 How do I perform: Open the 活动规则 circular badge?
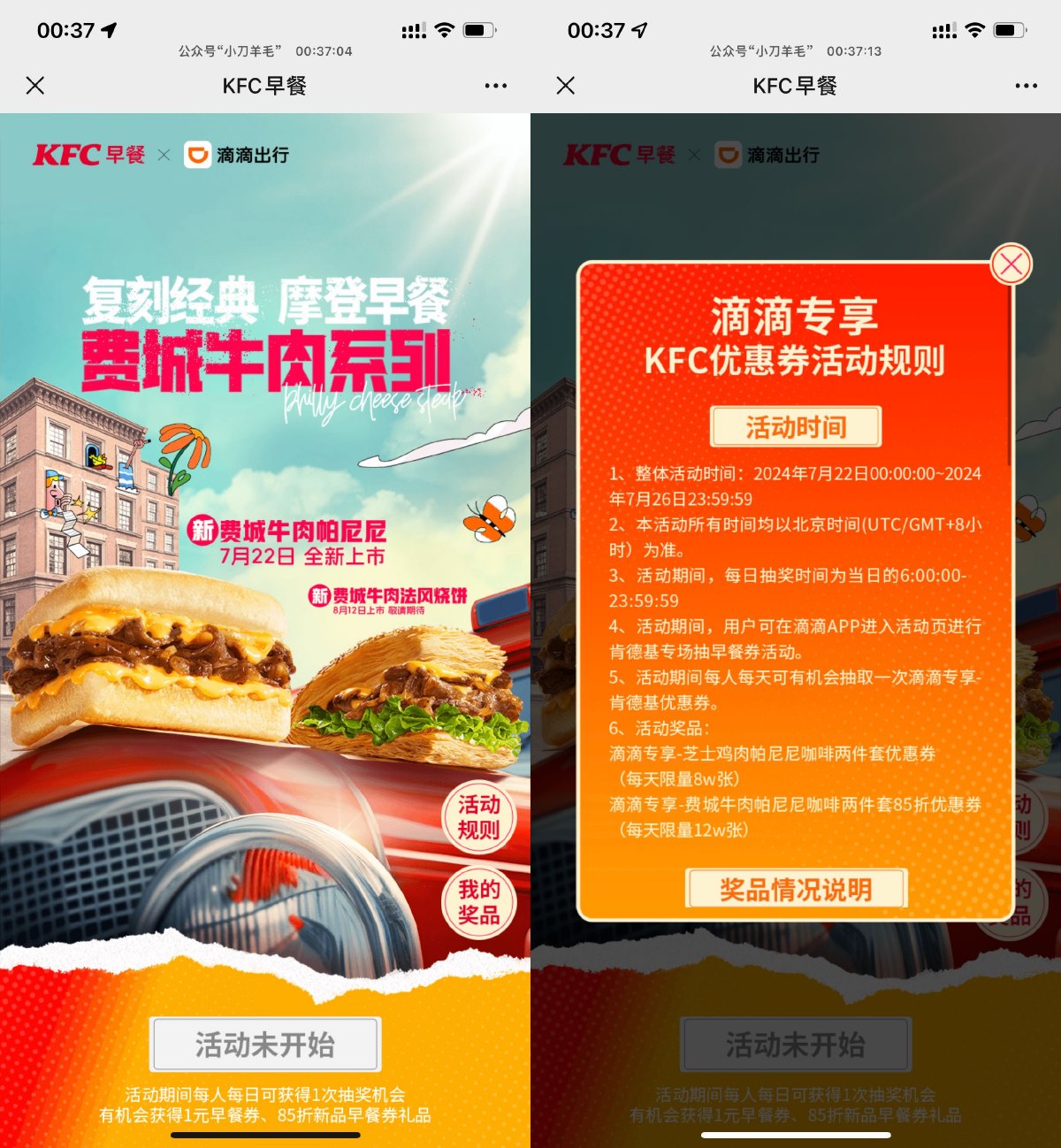477,818
